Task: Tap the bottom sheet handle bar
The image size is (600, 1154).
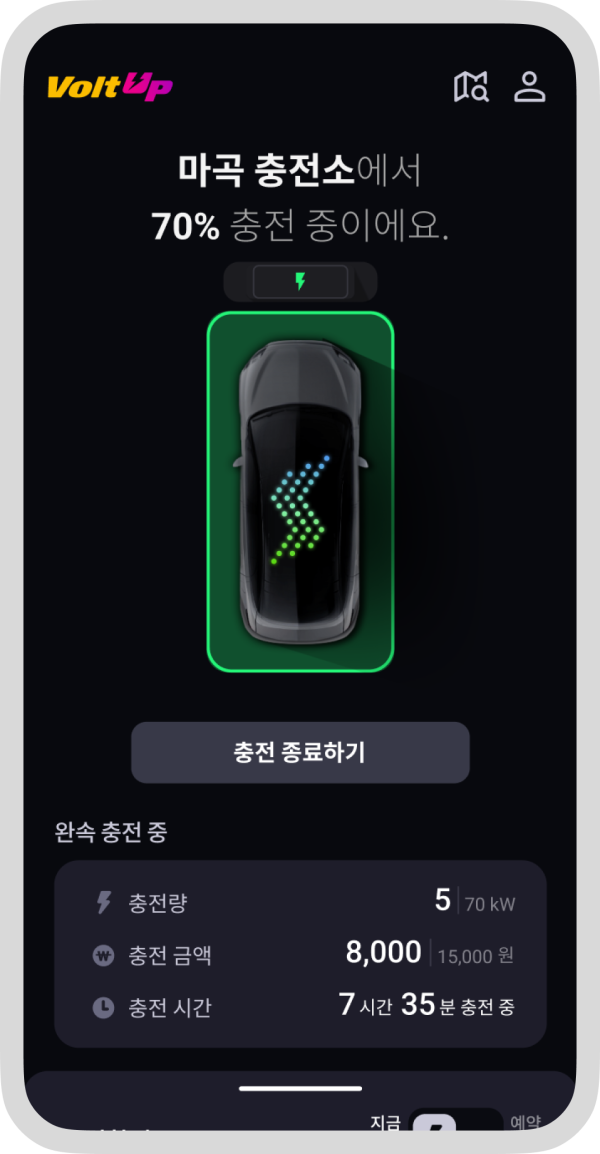Action: coord(300,1088)
